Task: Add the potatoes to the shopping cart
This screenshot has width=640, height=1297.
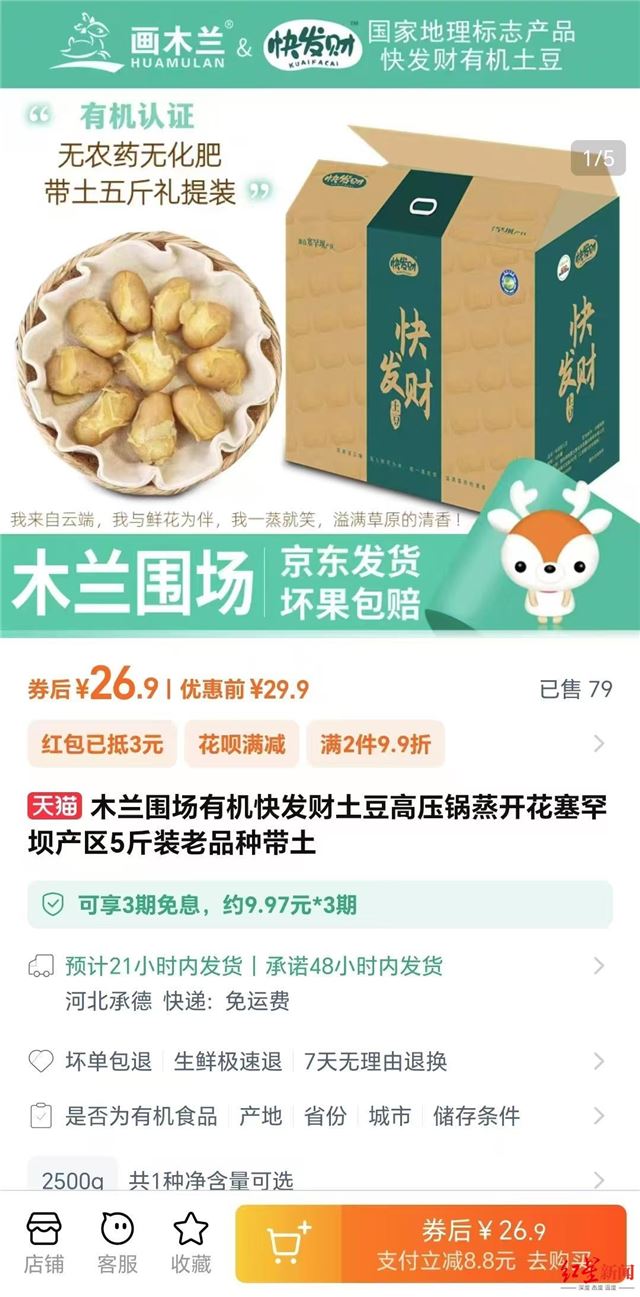Action: click(289, 1243)
